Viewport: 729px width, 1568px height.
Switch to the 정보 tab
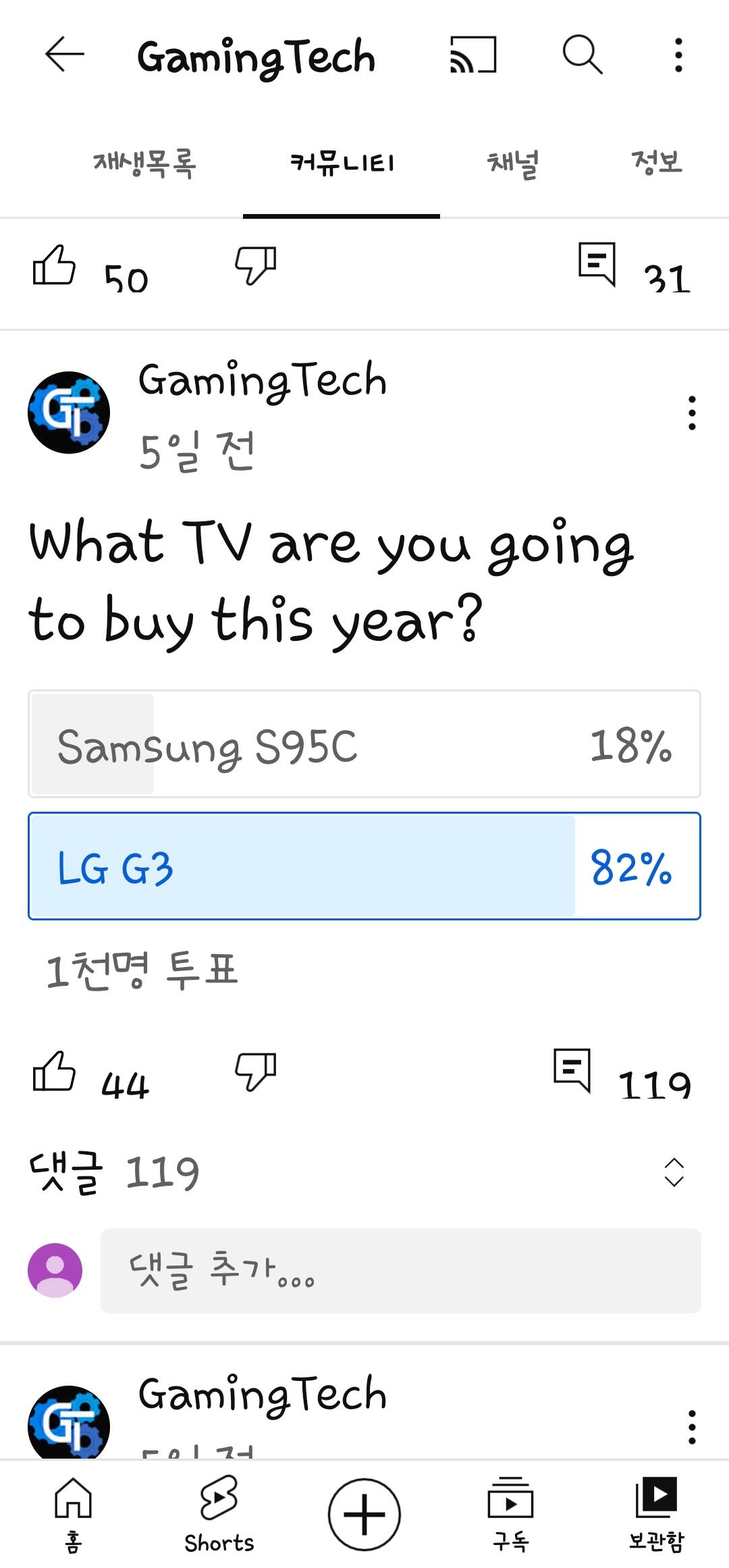(x=657, y=163)
